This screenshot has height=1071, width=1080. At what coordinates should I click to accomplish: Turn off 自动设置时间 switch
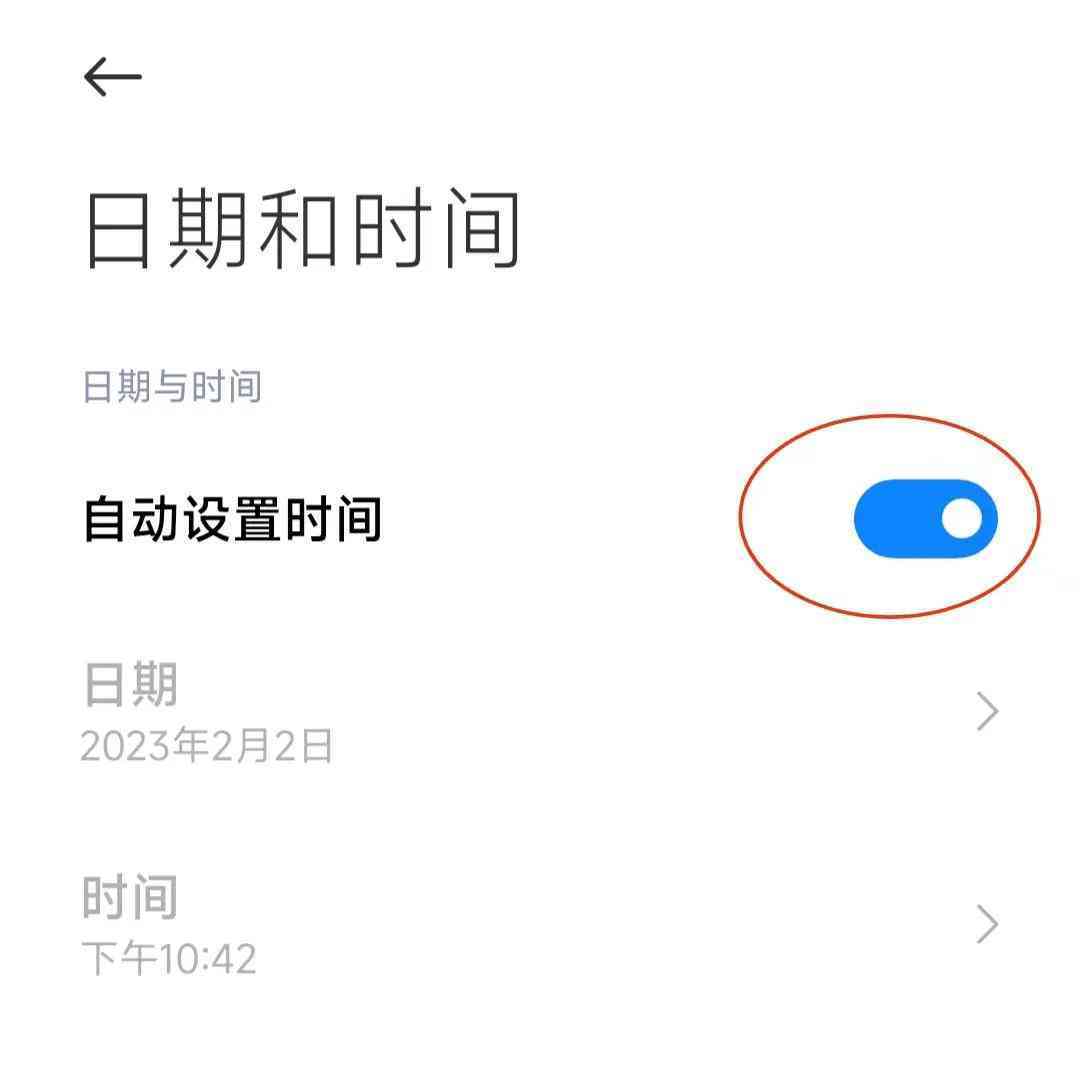tap(925, 519)
